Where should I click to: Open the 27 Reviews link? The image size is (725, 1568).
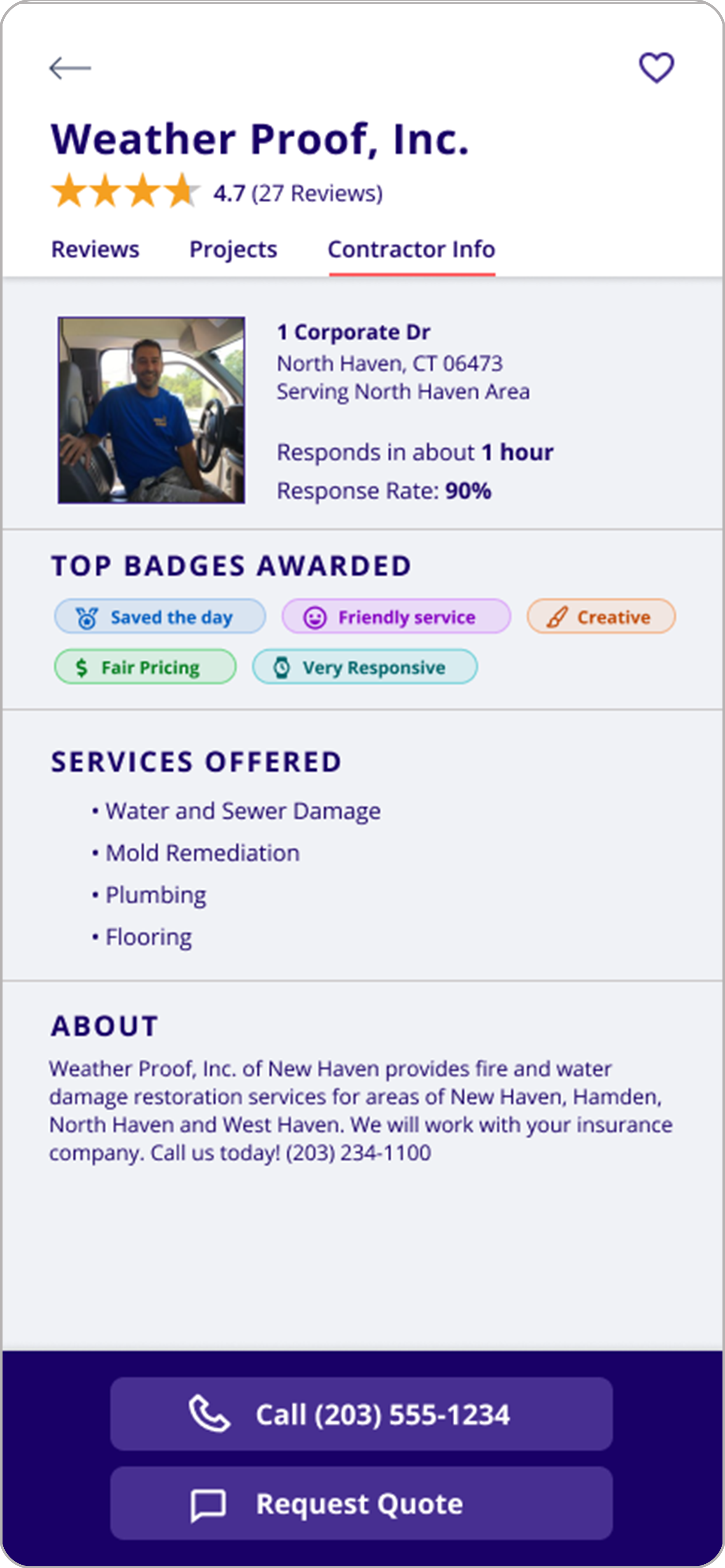[317, 192]
